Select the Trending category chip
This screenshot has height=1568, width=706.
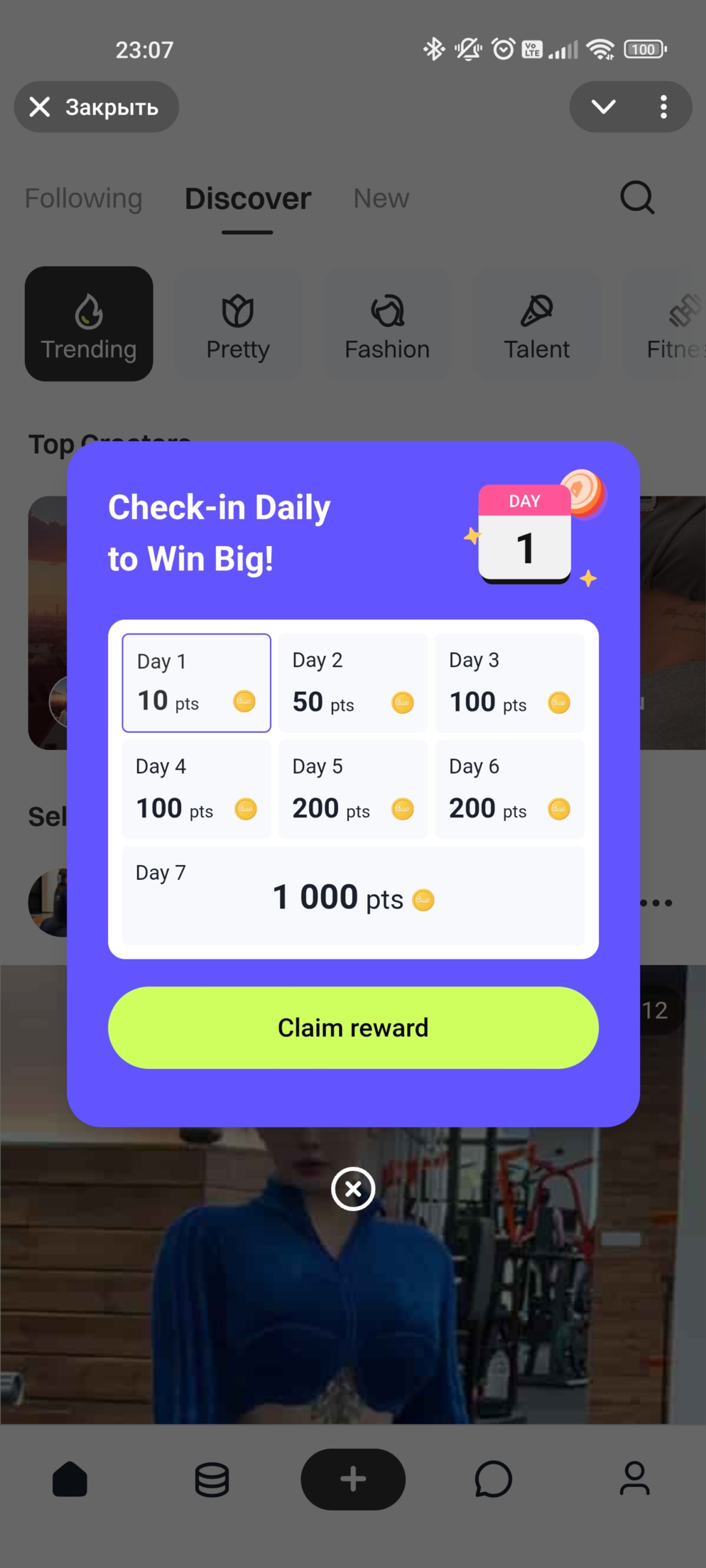tap(89, 324)
